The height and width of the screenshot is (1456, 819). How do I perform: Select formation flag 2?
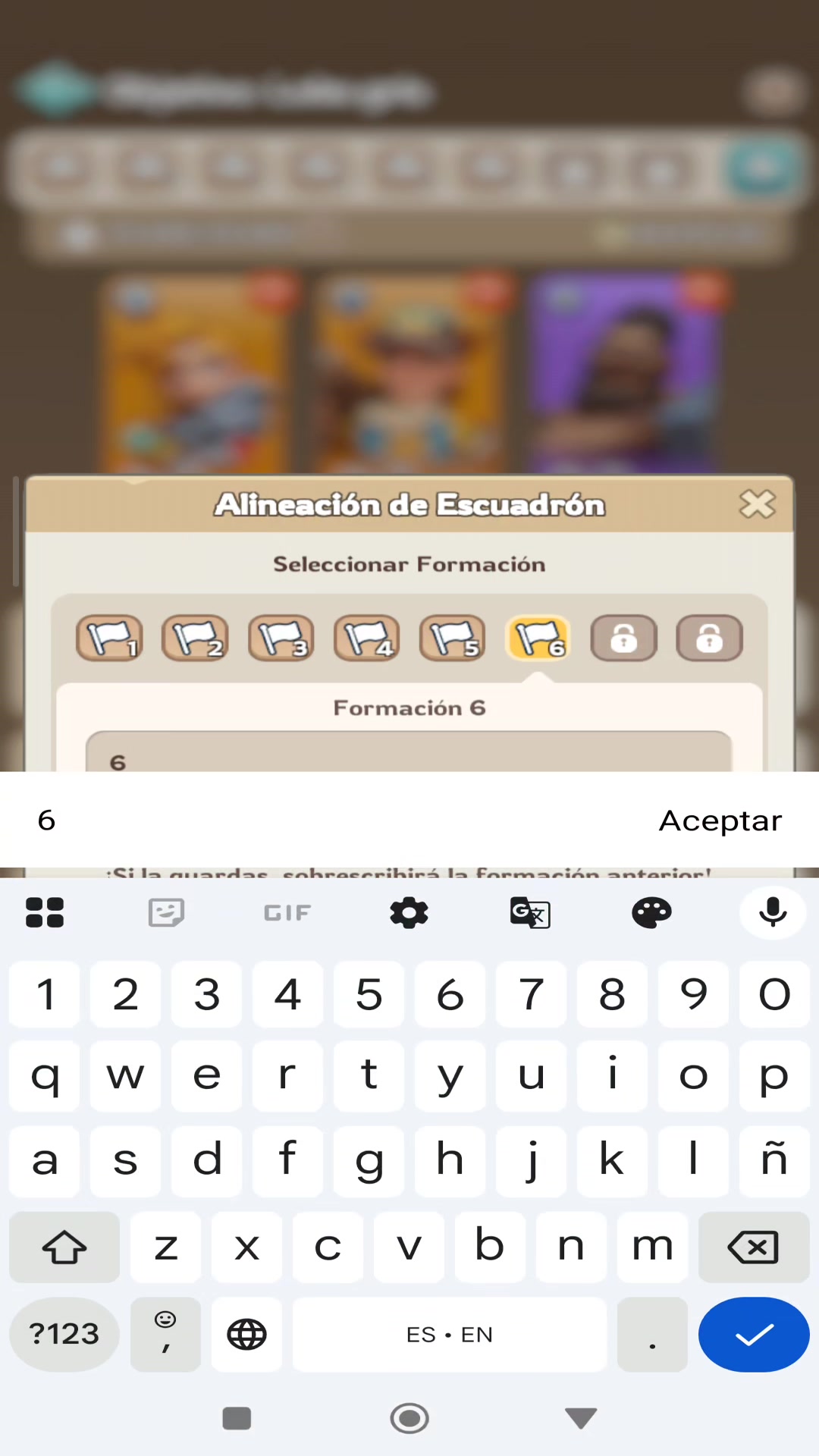pos(196,638)
